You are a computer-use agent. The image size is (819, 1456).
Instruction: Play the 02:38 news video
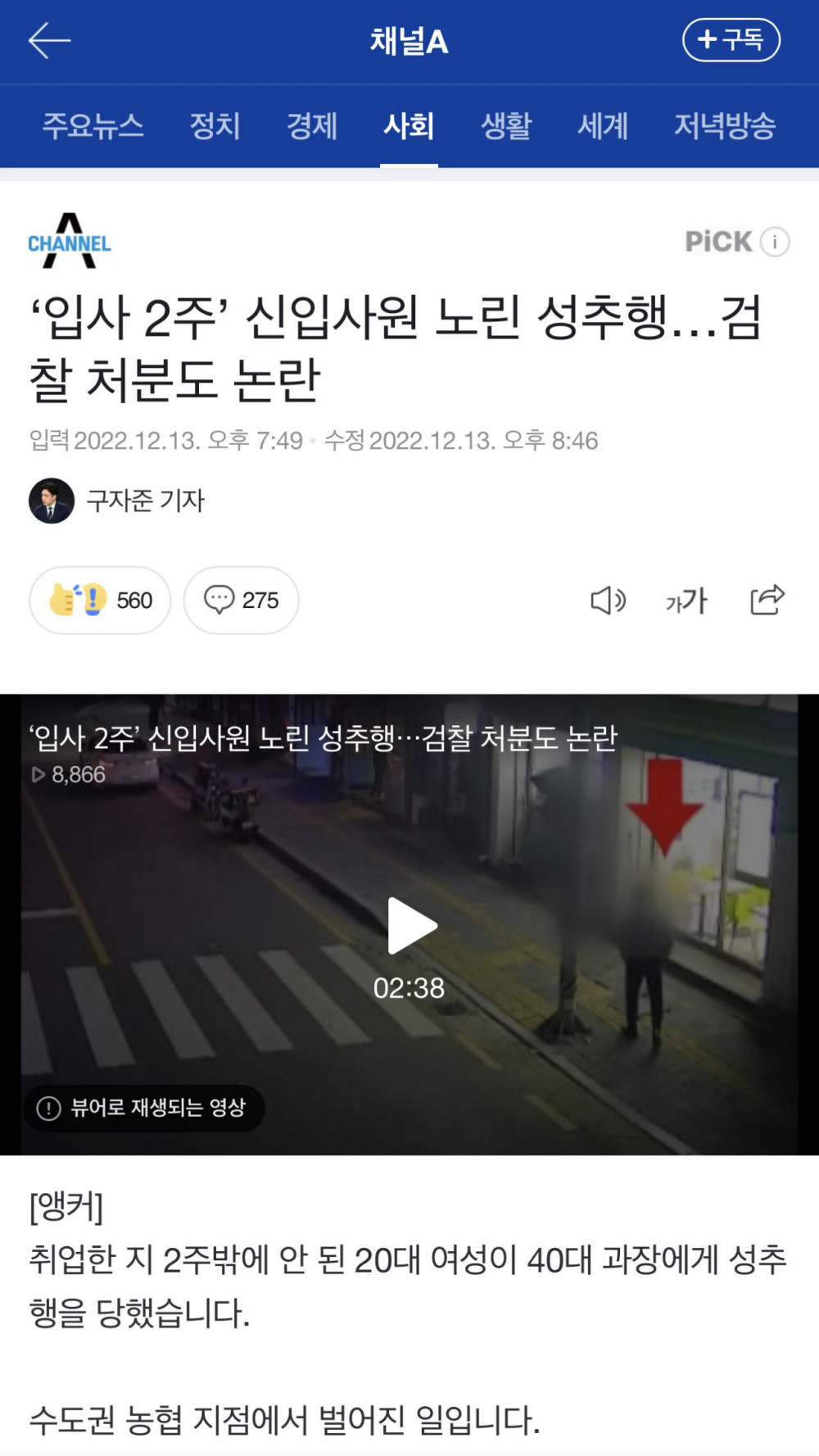411,926
